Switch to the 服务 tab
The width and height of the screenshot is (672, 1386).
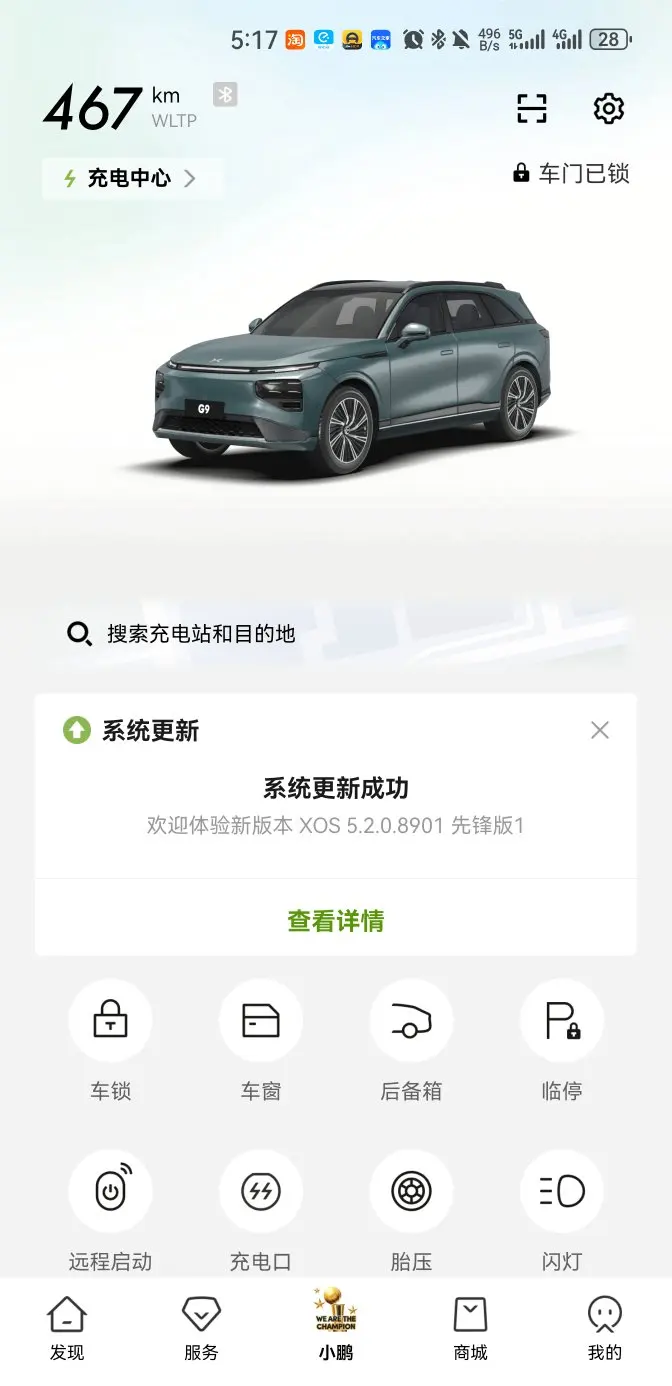point(201,1329)
